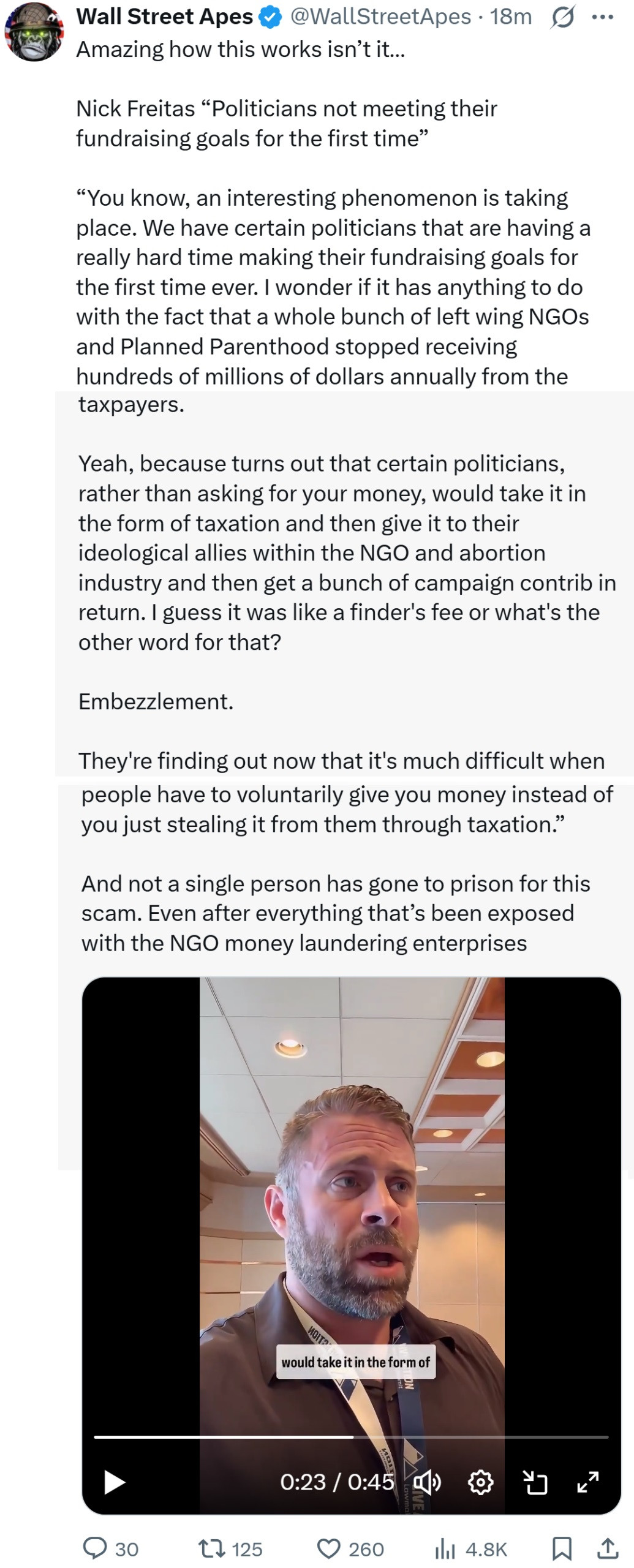Open the @WallStreetApes handle
The height and width of the screenshot is (1568, 634).
[x=380, y=17]
